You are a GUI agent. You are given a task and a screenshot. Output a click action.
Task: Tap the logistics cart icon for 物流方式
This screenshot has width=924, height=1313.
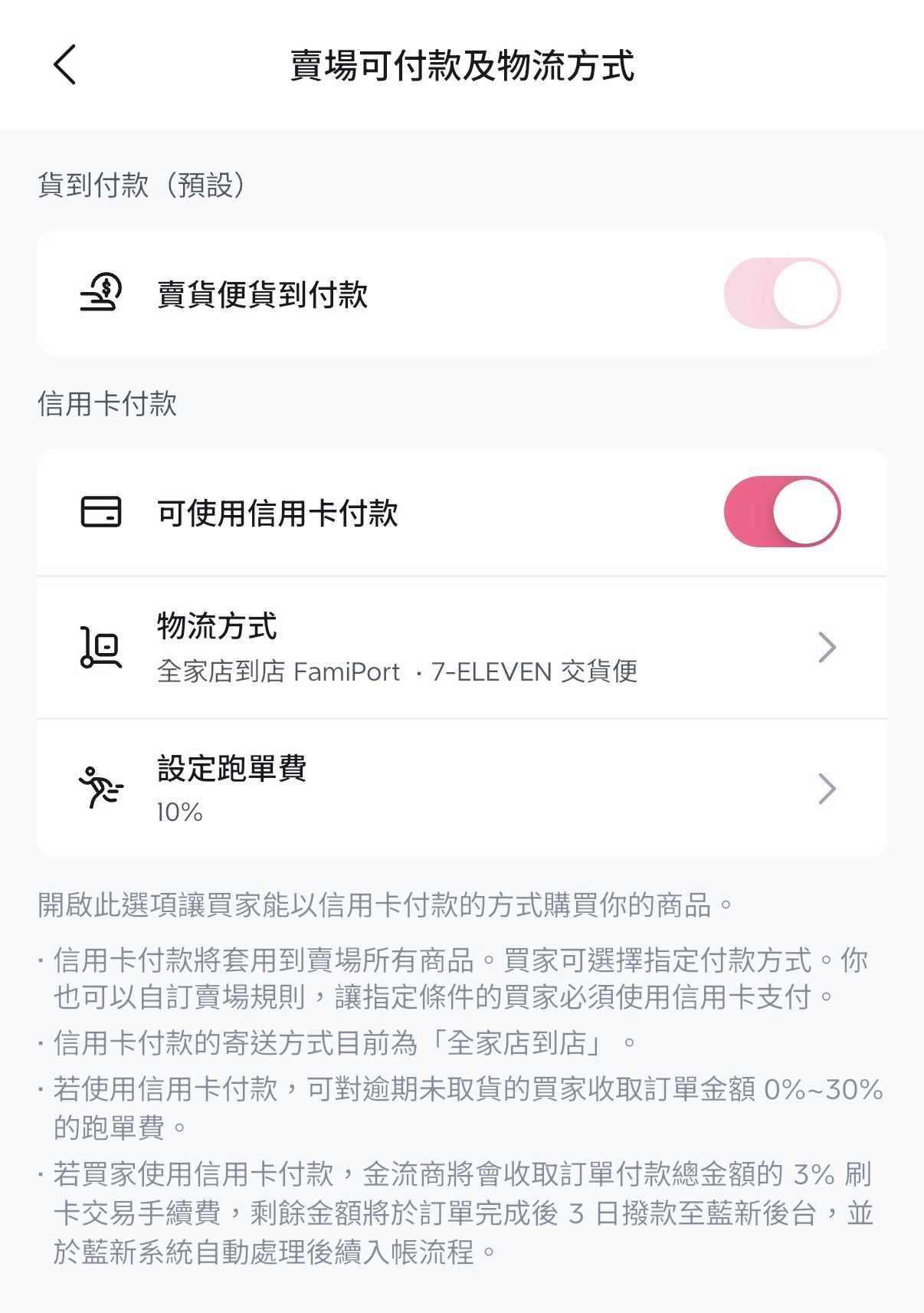[x=100, y=648]
